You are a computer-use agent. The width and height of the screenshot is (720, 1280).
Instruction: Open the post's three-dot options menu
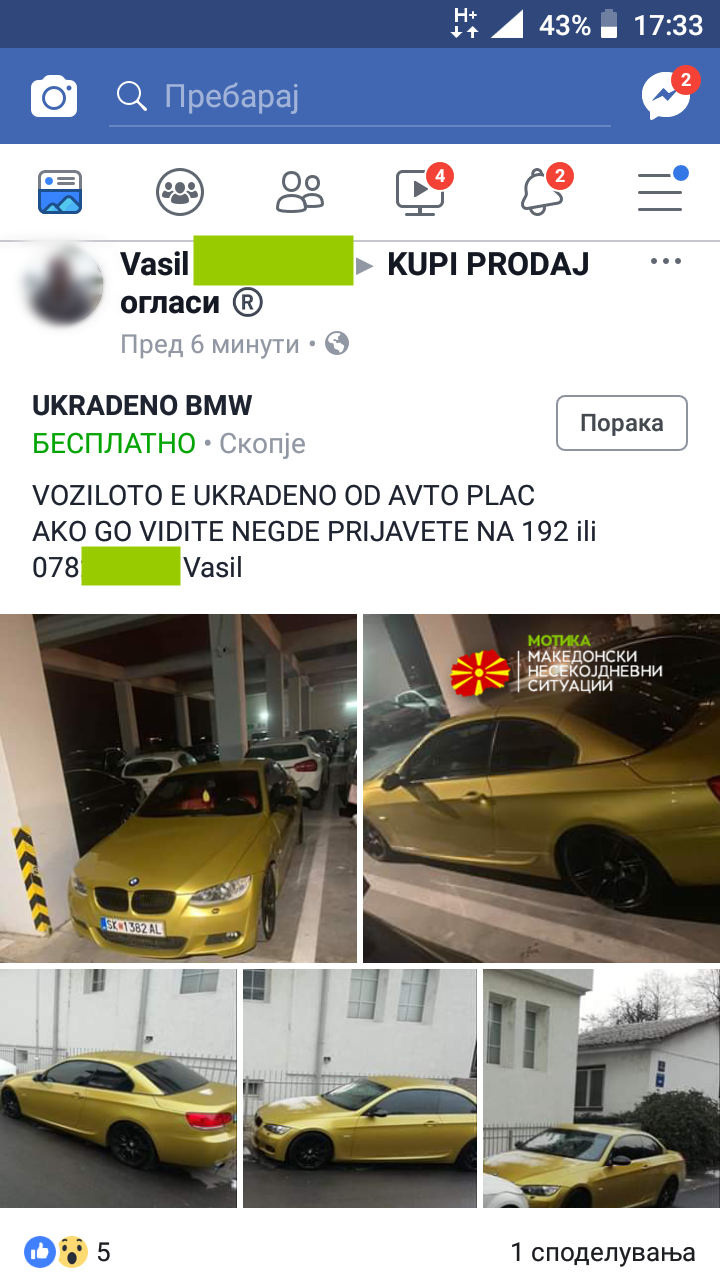pyautogui.click(x=665, y=262)
